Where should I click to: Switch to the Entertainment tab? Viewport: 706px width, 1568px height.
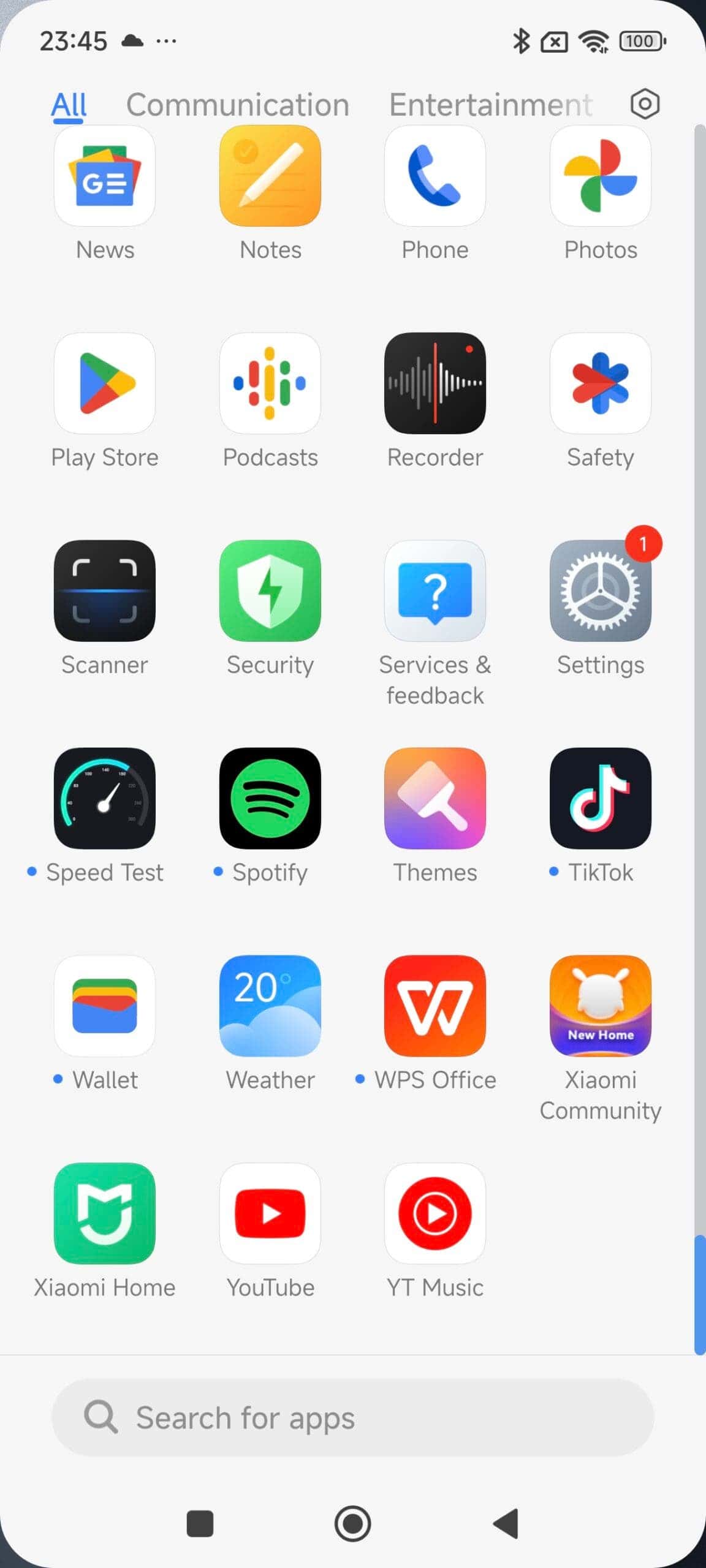491,105
